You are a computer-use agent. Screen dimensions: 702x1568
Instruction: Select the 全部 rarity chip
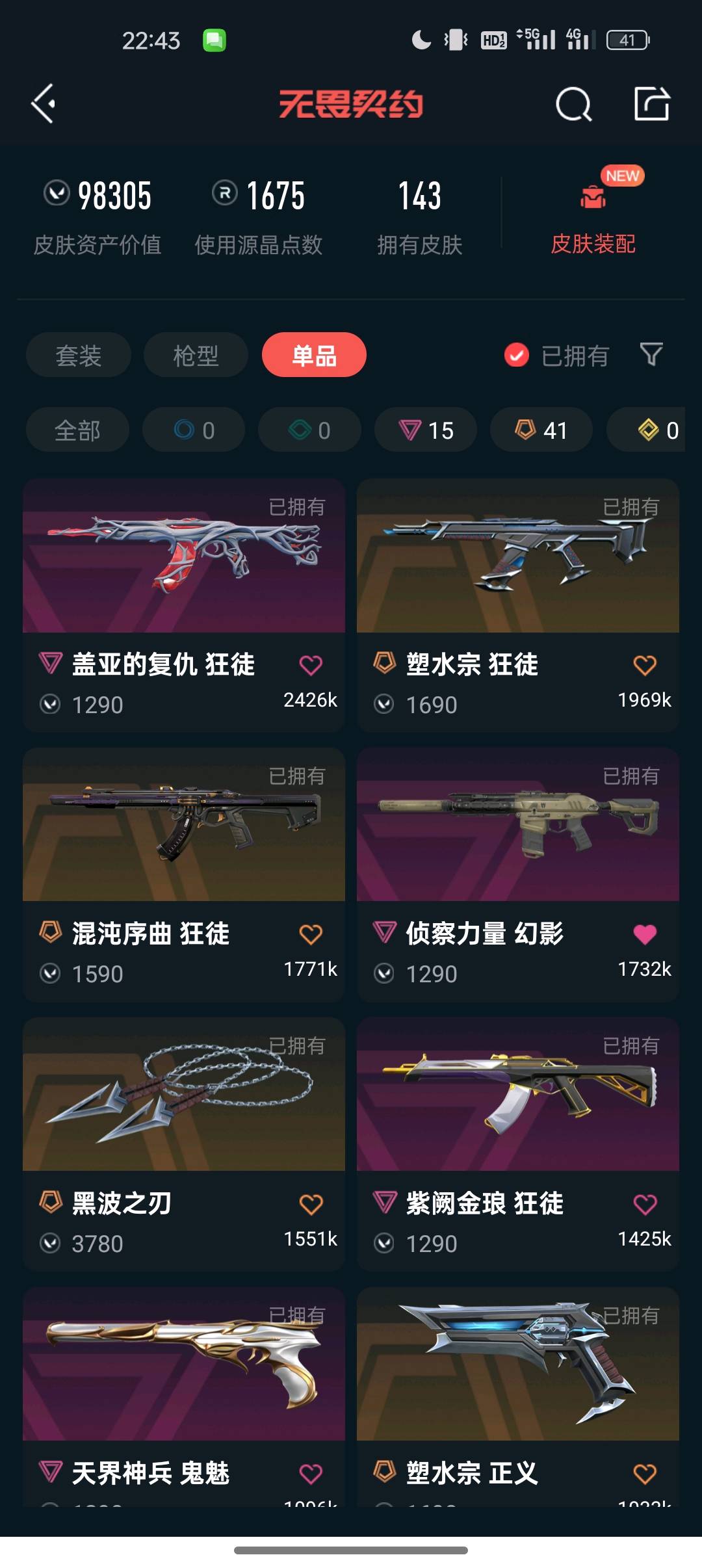point(77,430)
